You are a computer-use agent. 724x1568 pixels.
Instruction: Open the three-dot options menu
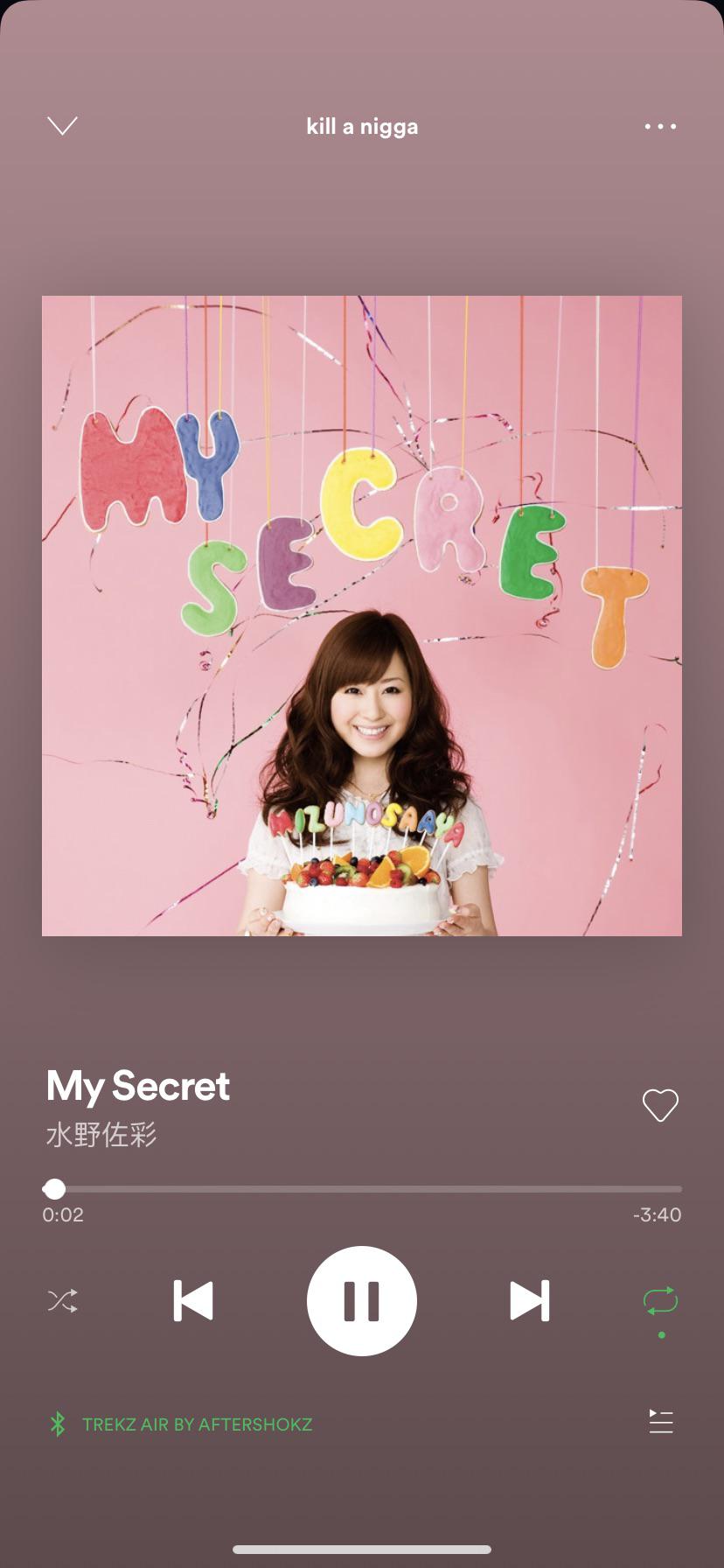point(660,126)
